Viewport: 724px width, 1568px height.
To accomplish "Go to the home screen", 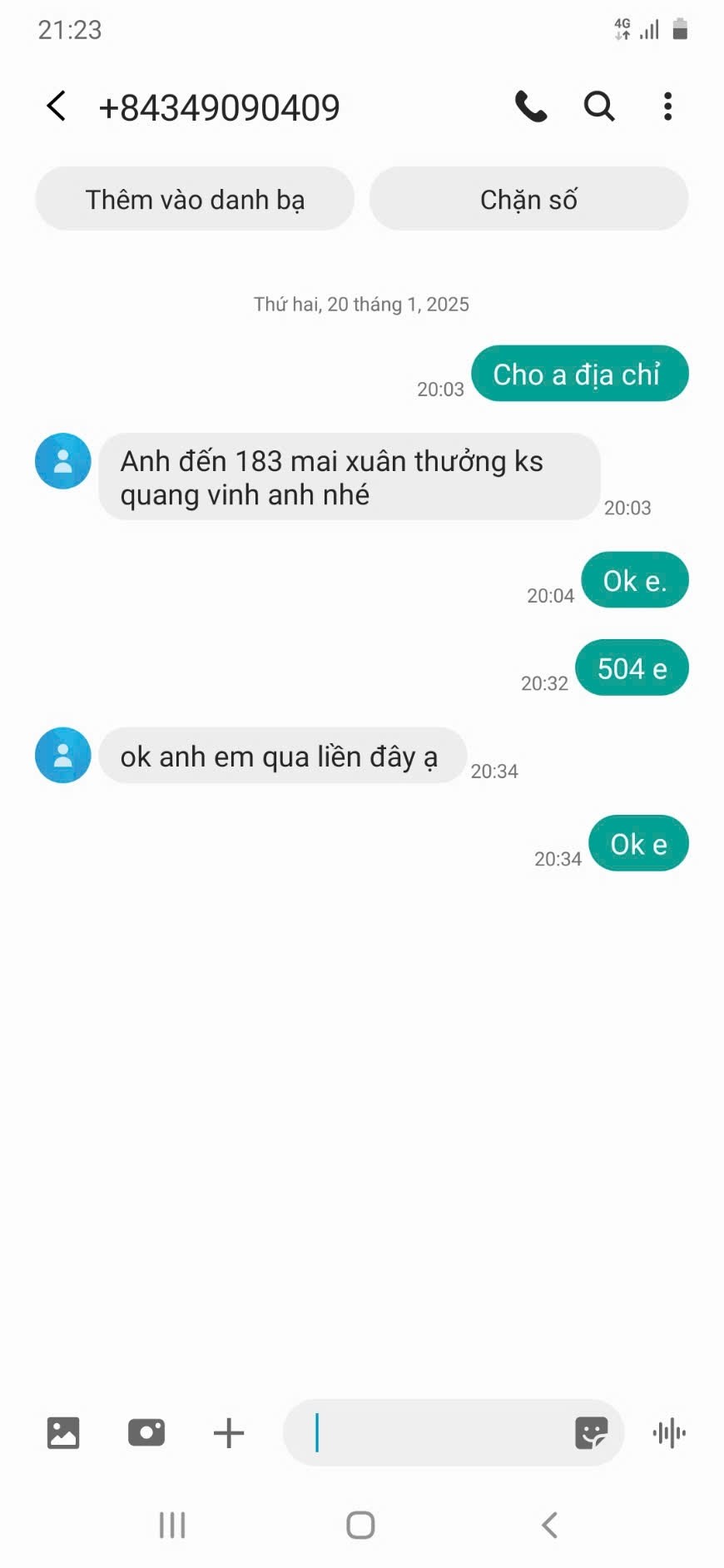I will click(x=360, y=1525).
